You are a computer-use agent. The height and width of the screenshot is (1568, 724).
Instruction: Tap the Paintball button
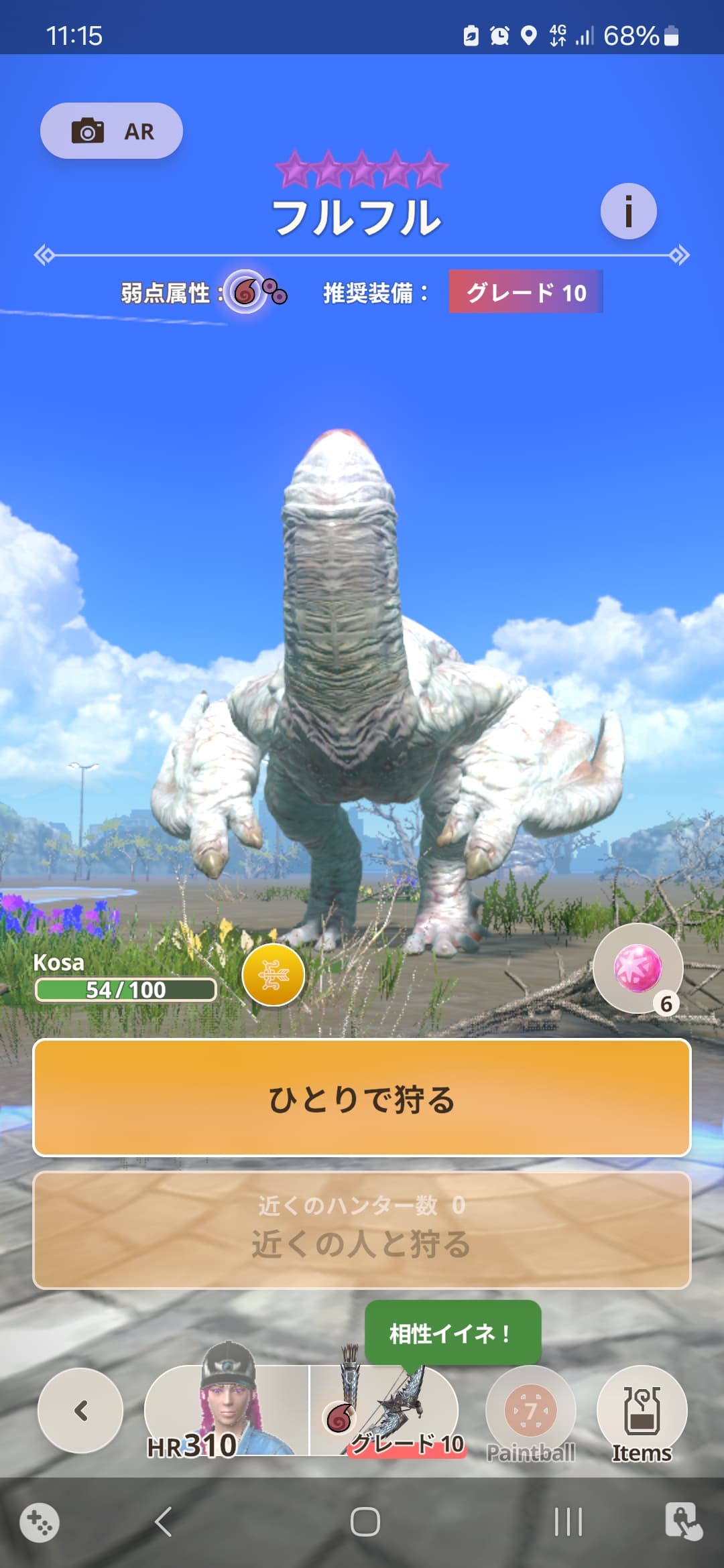531,1414
